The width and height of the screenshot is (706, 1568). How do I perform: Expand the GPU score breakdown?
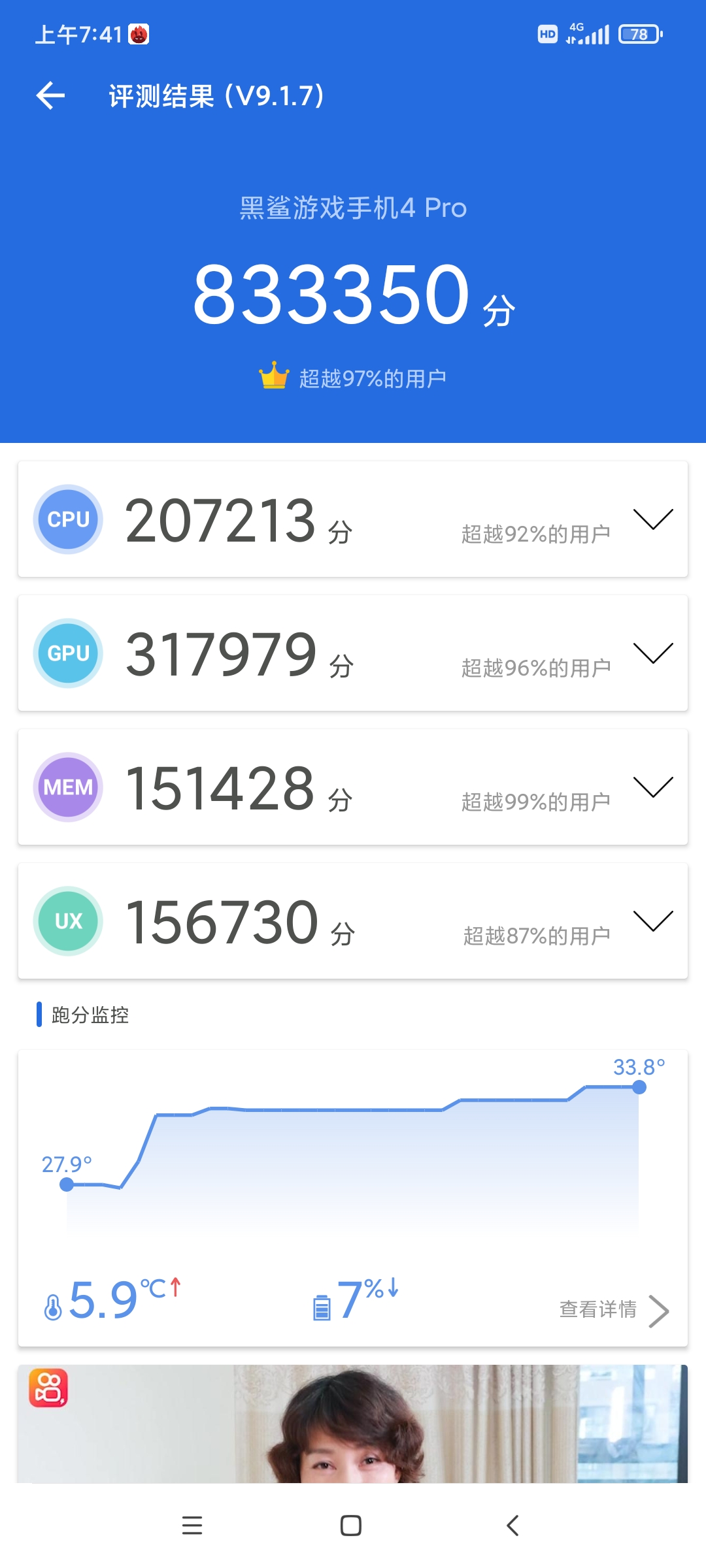click(x=652, y=653)
